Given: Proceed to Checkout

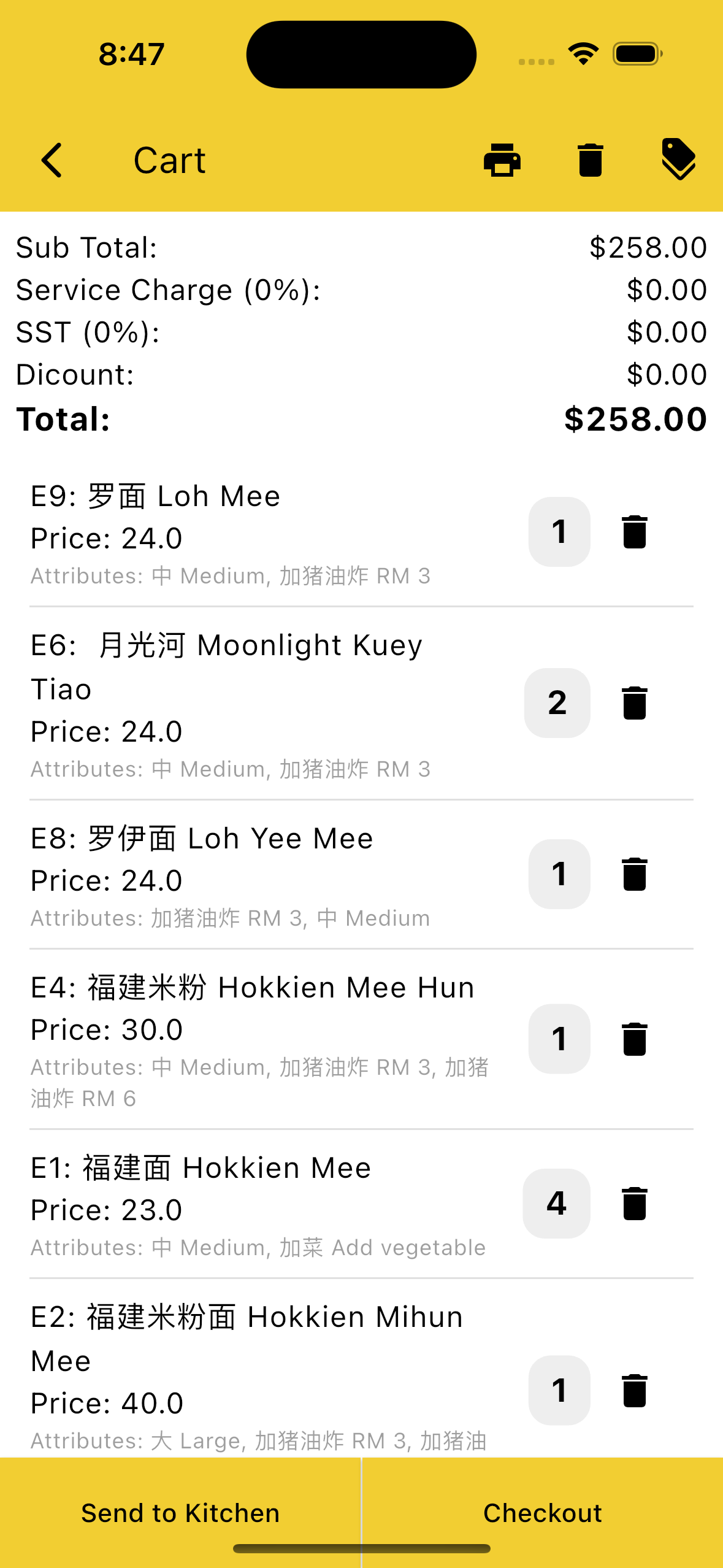Looking at the screenshot, I should tap(543, 1513).
